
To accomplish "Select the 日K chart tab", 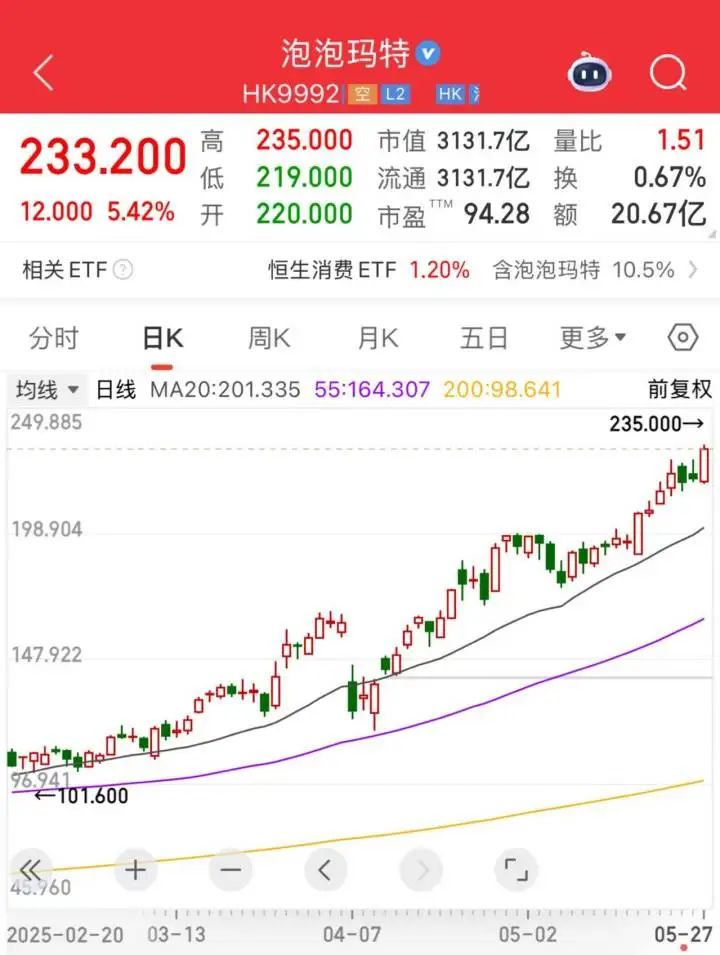I will click(x=163, y=338).
